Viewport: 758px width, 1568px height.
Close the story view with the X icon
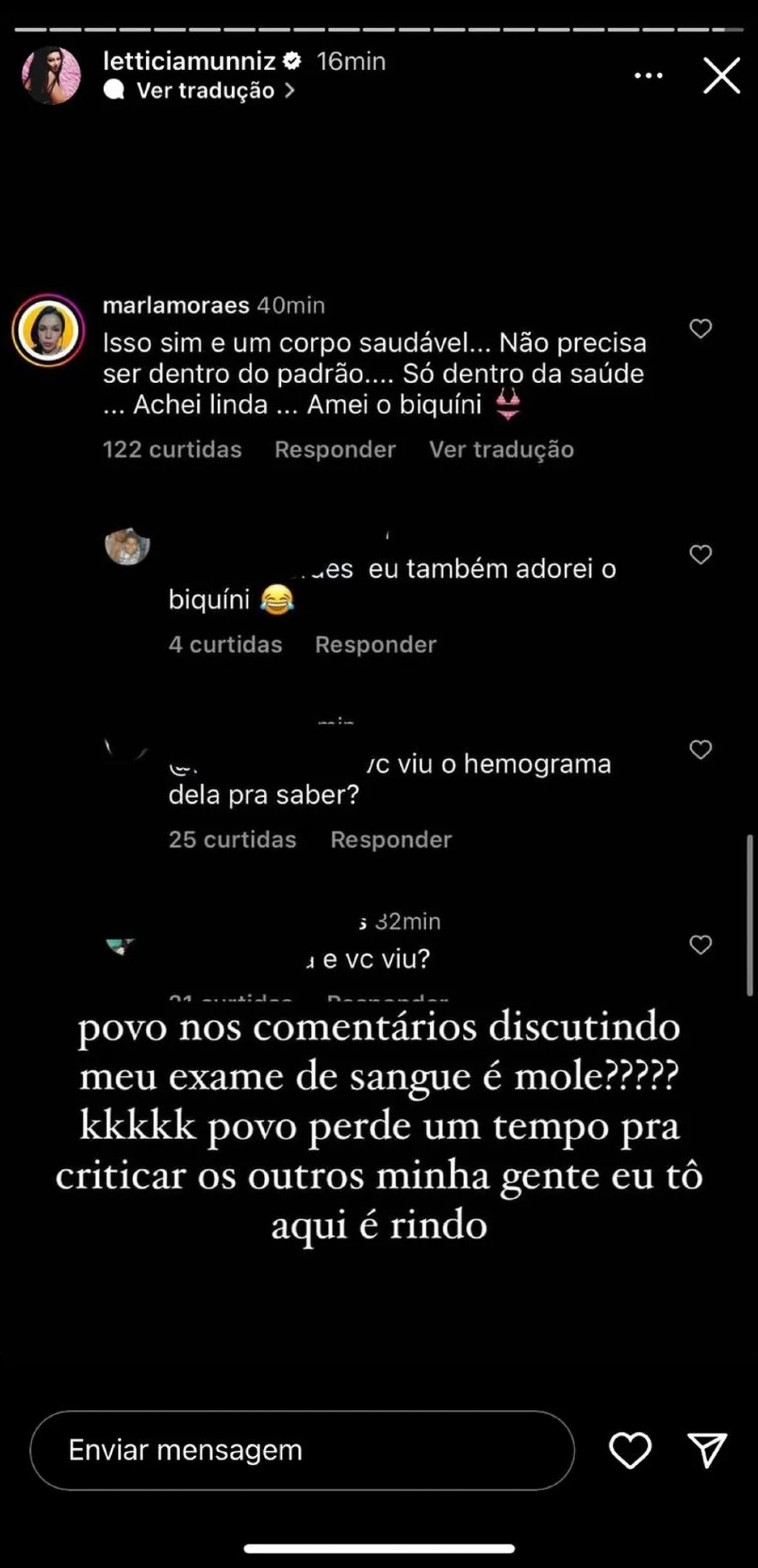(x=721, y=74)
